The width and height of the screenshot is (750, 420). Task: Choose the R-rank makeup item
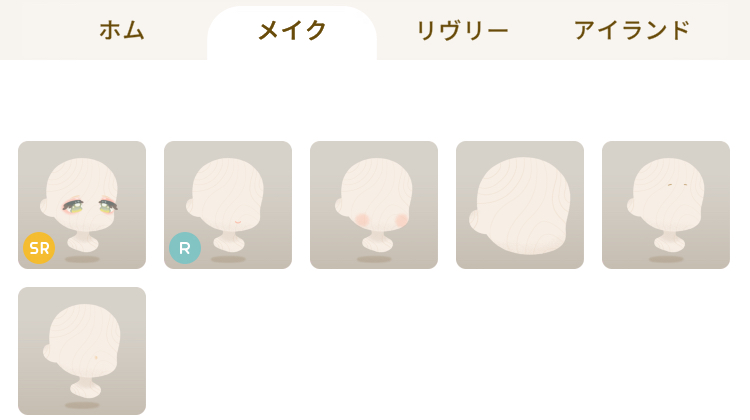pos(228,205)
